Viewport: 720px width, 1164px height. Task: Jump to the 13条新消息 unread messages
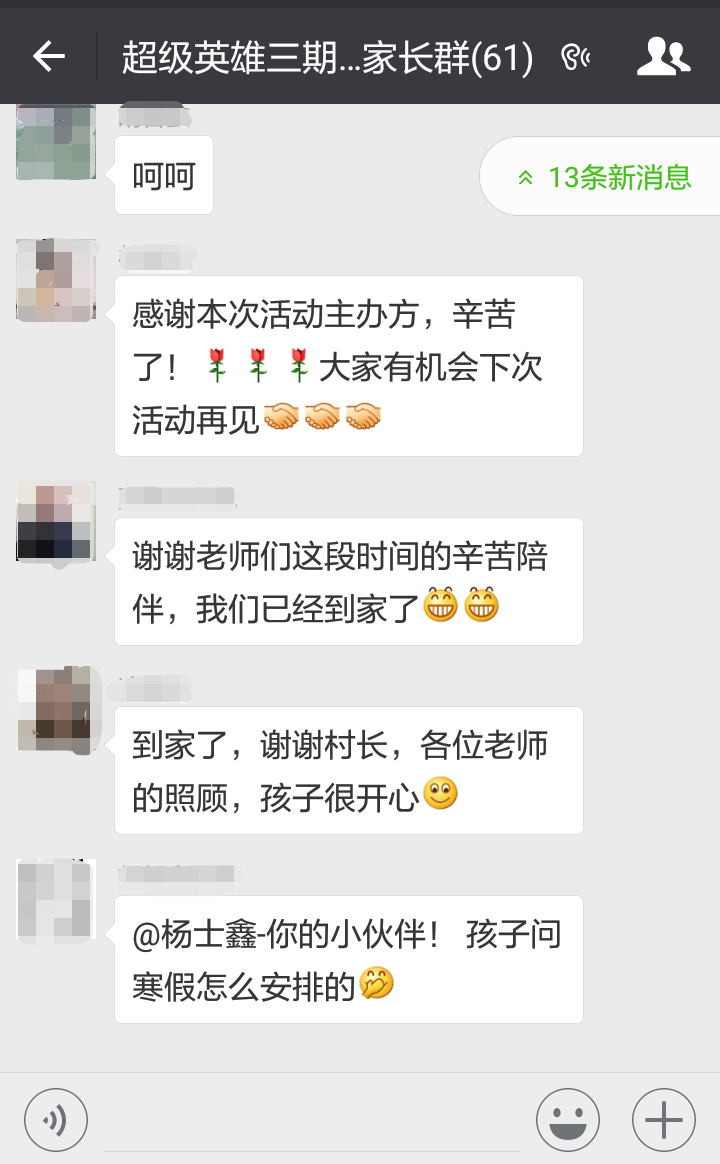click(603, 177)
